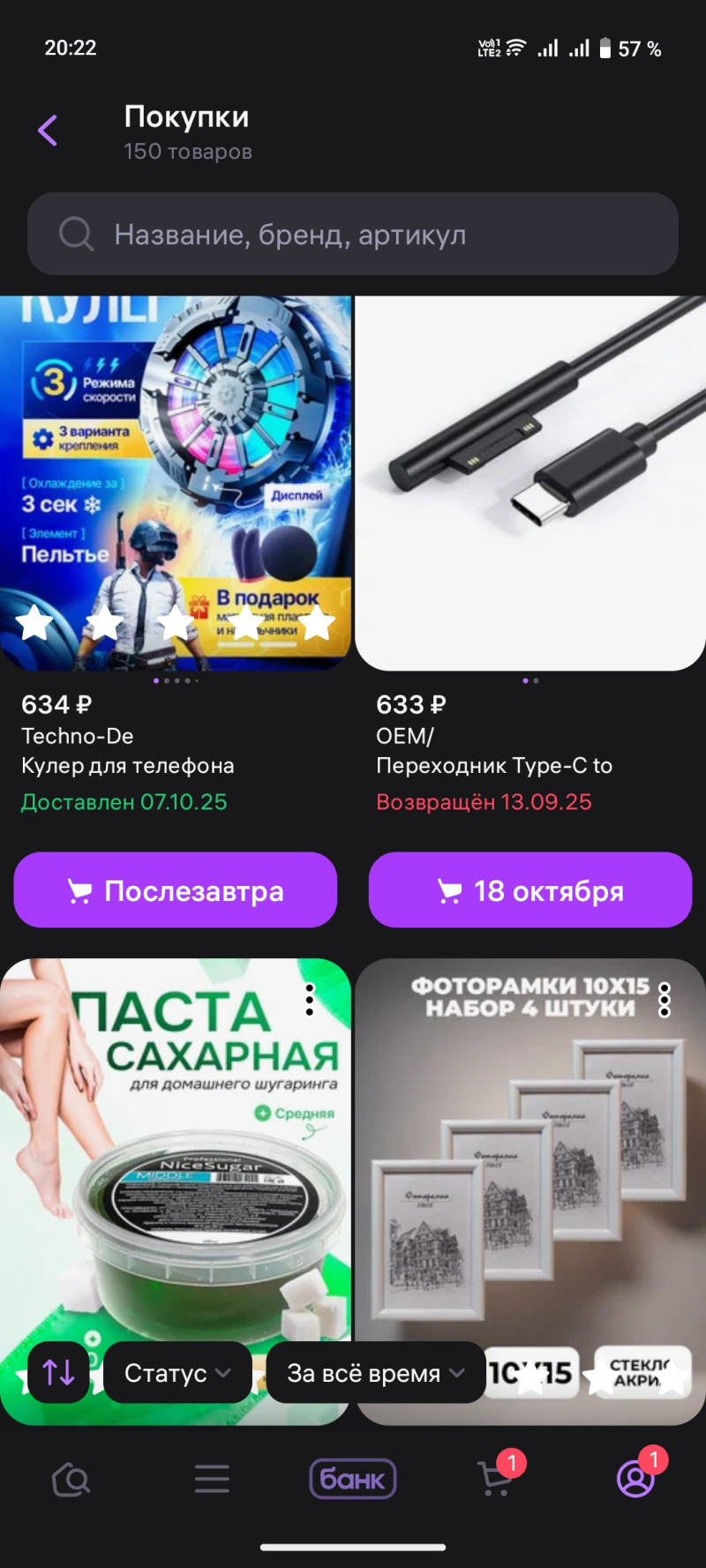Go back from the Покупки screen
The height and width of the screenshot is (1568, 706).
48,131
